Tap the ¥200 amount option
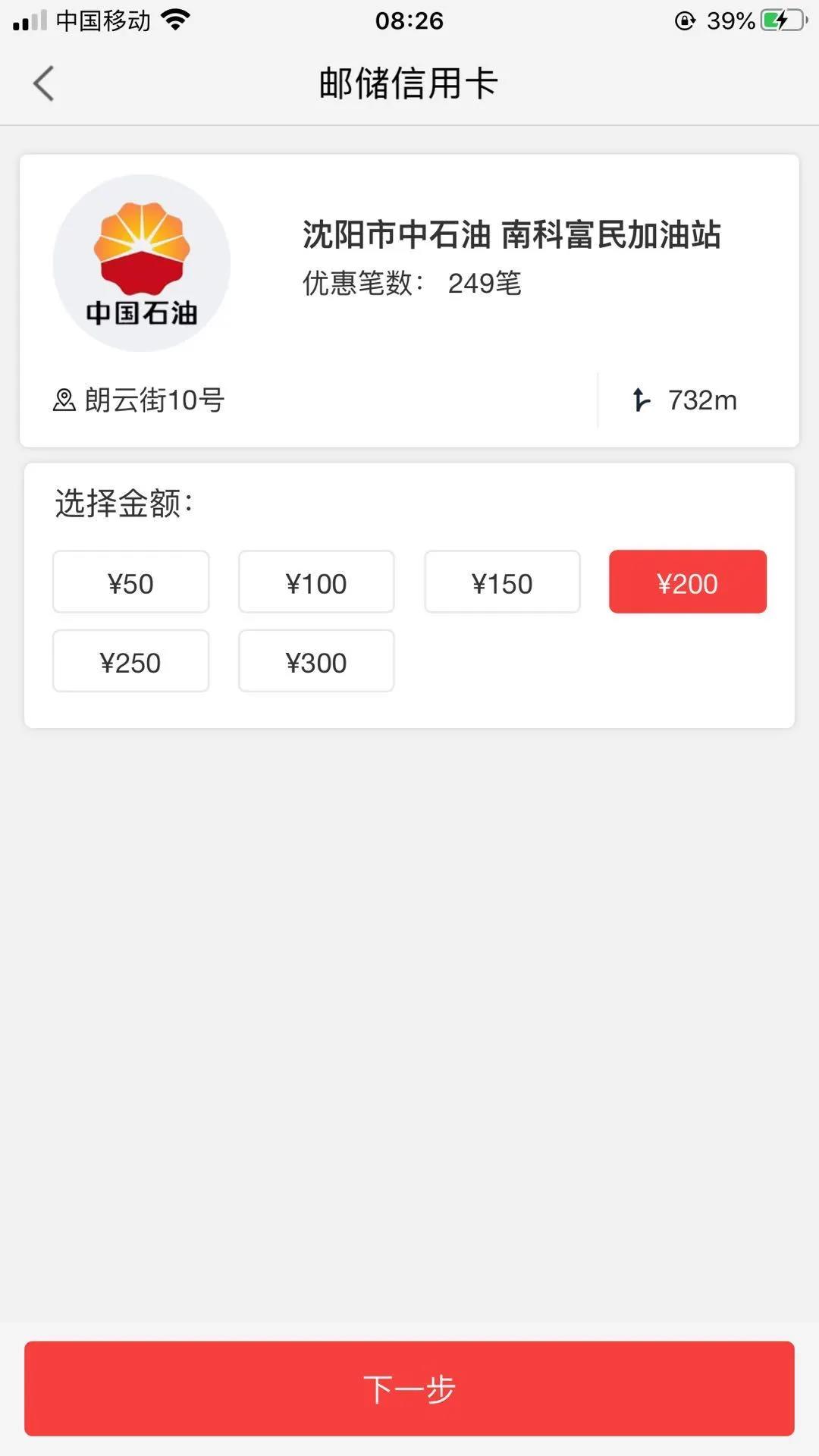The width and height of the screenshot is (819, 1456). 687,582
